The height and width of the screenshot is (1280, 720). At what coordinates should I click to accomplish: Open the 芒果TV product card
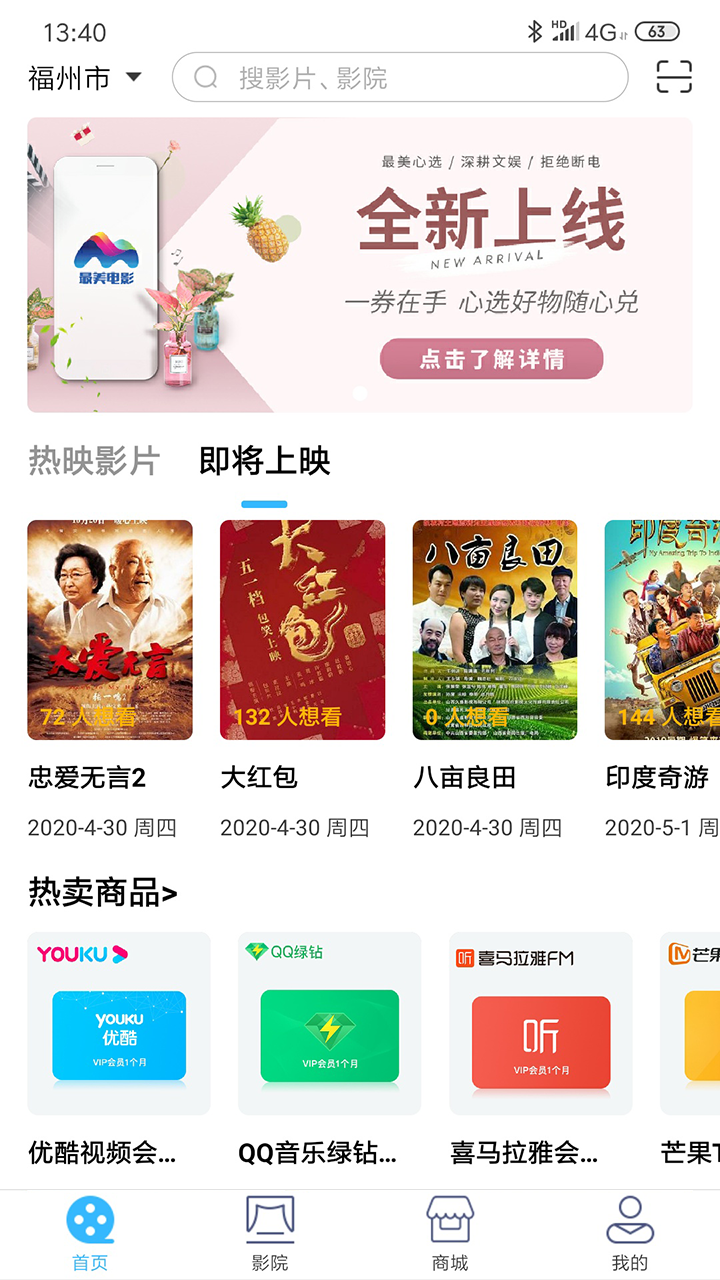click(692, 1024)
